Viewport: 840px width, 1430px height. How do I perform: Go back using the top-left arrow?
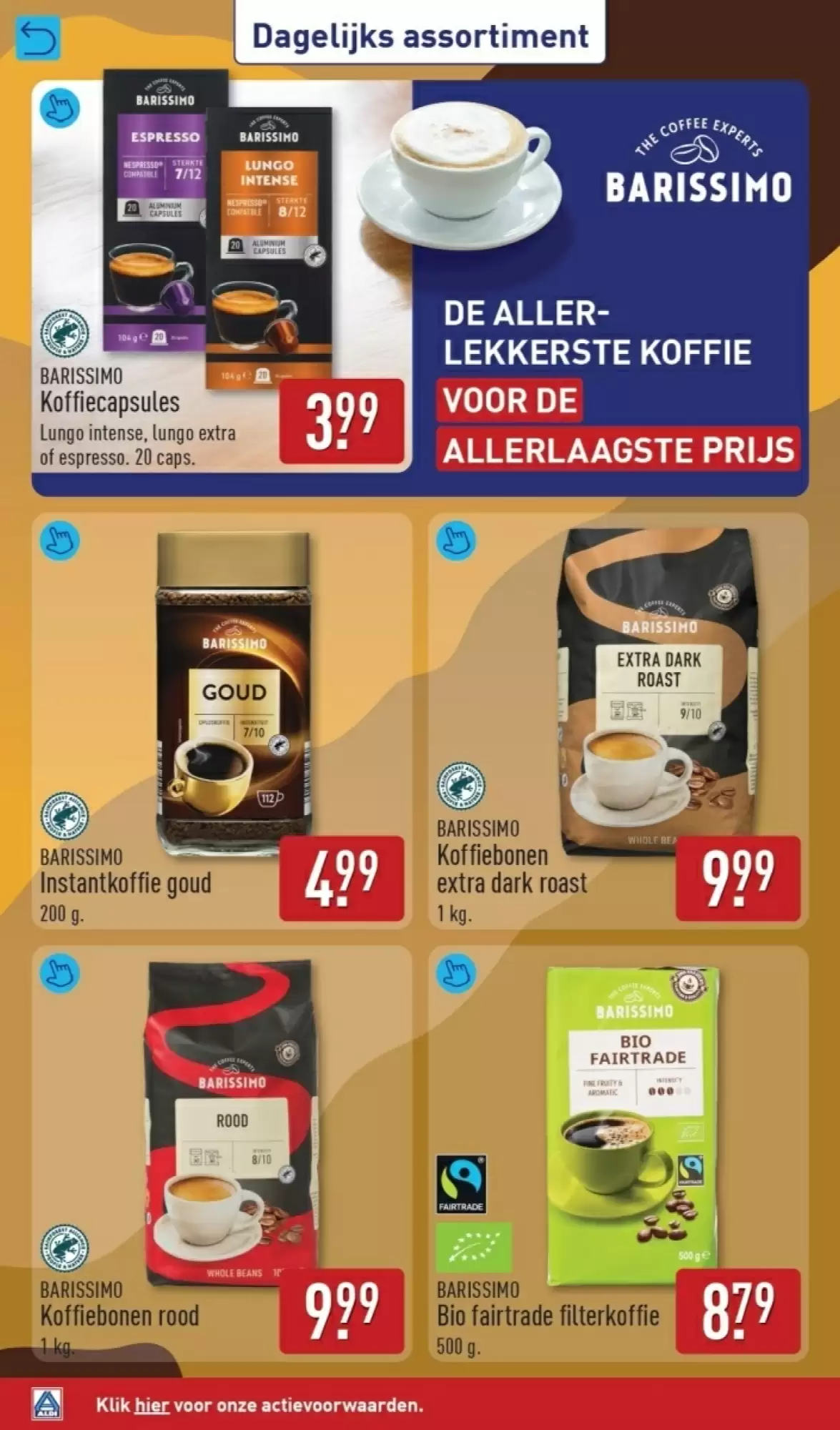pyautogui.click(x=38, y=38)
